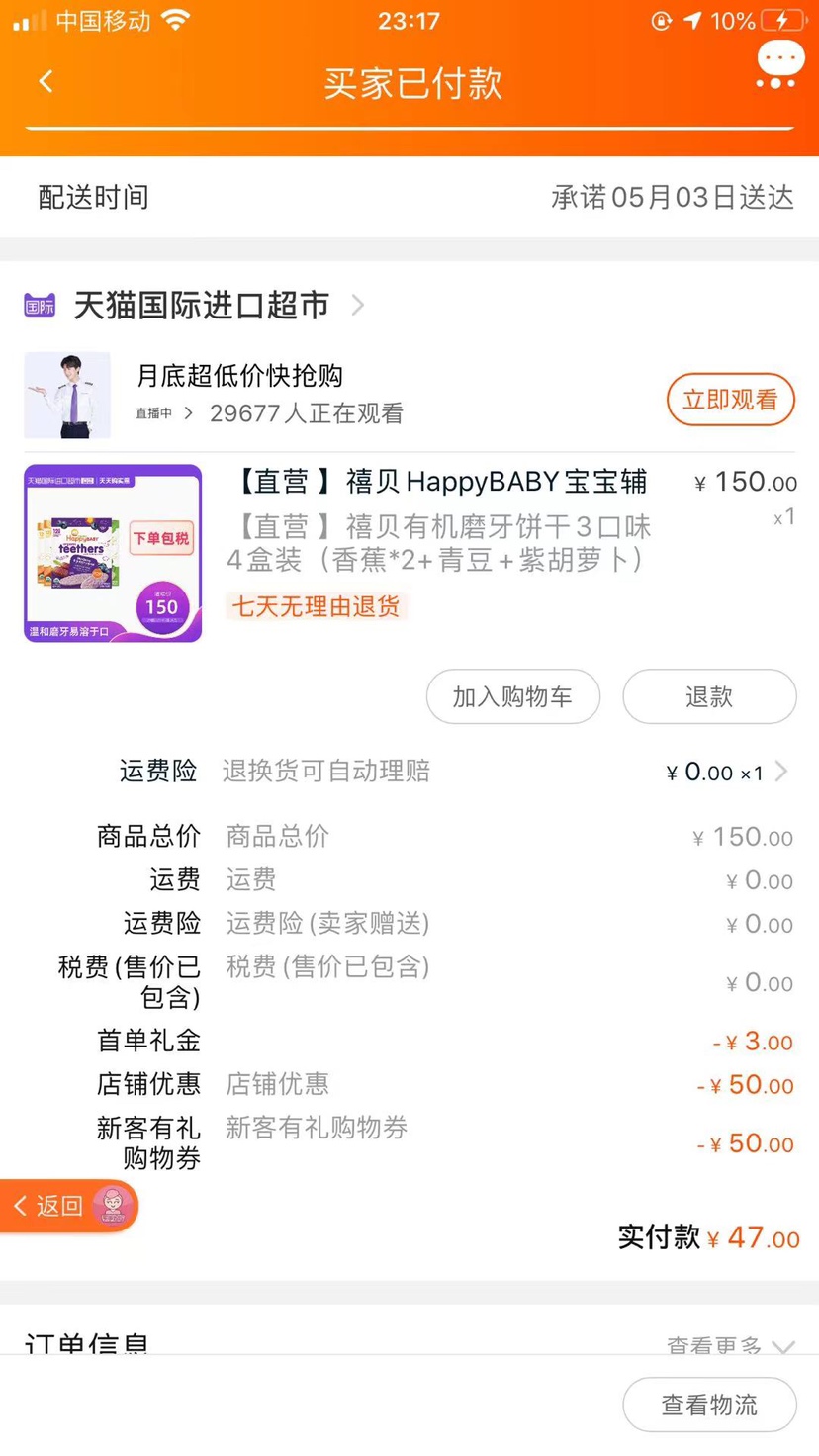819x1456 pixels.
Task: Request a refund with 退款
Action: click(709, 696)
